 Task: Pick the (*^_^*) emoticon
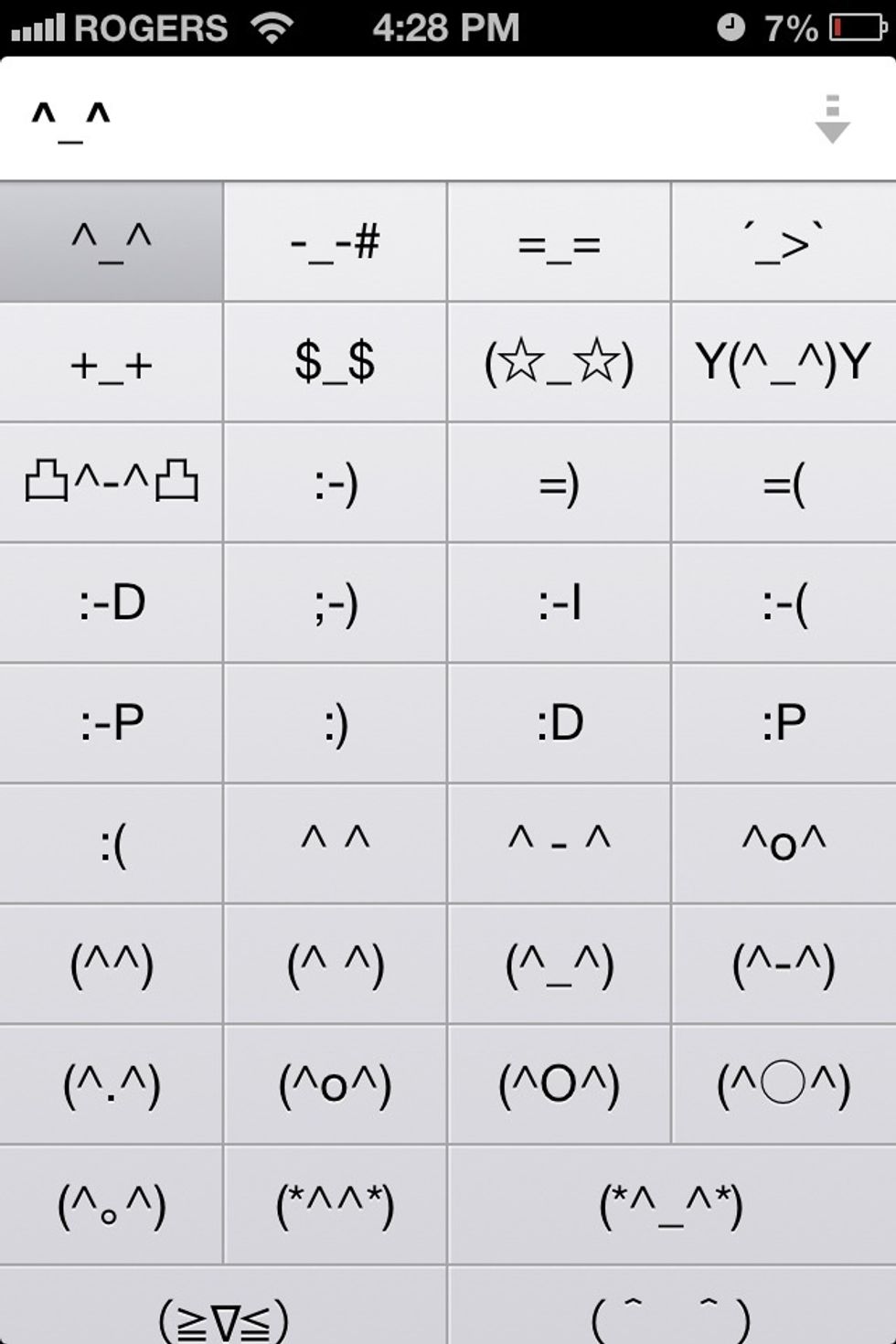tap(671, 1205)
